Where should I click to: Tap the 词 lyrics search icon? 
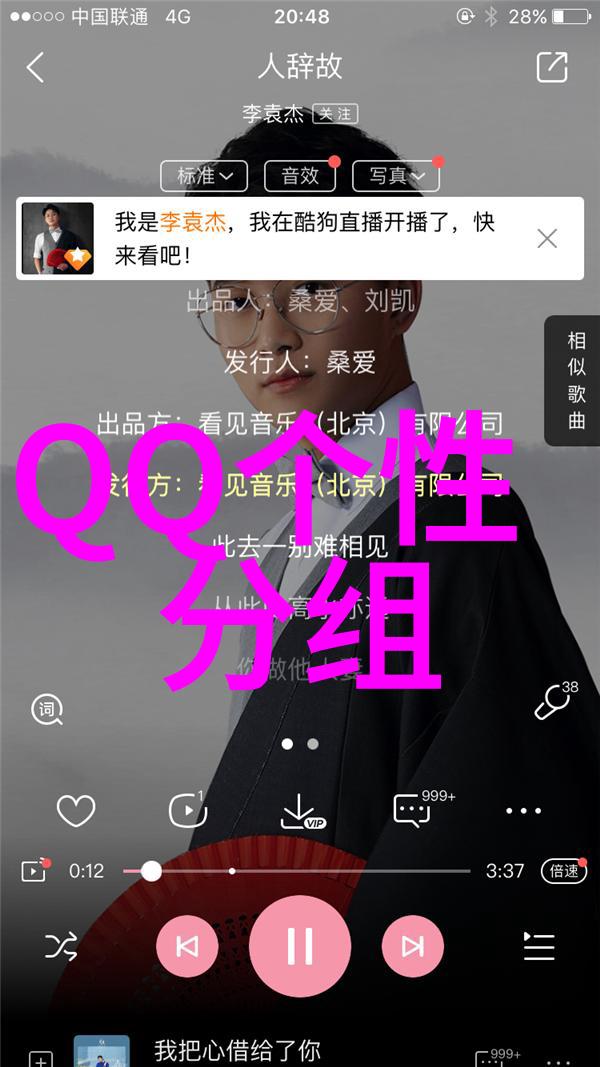46,709
